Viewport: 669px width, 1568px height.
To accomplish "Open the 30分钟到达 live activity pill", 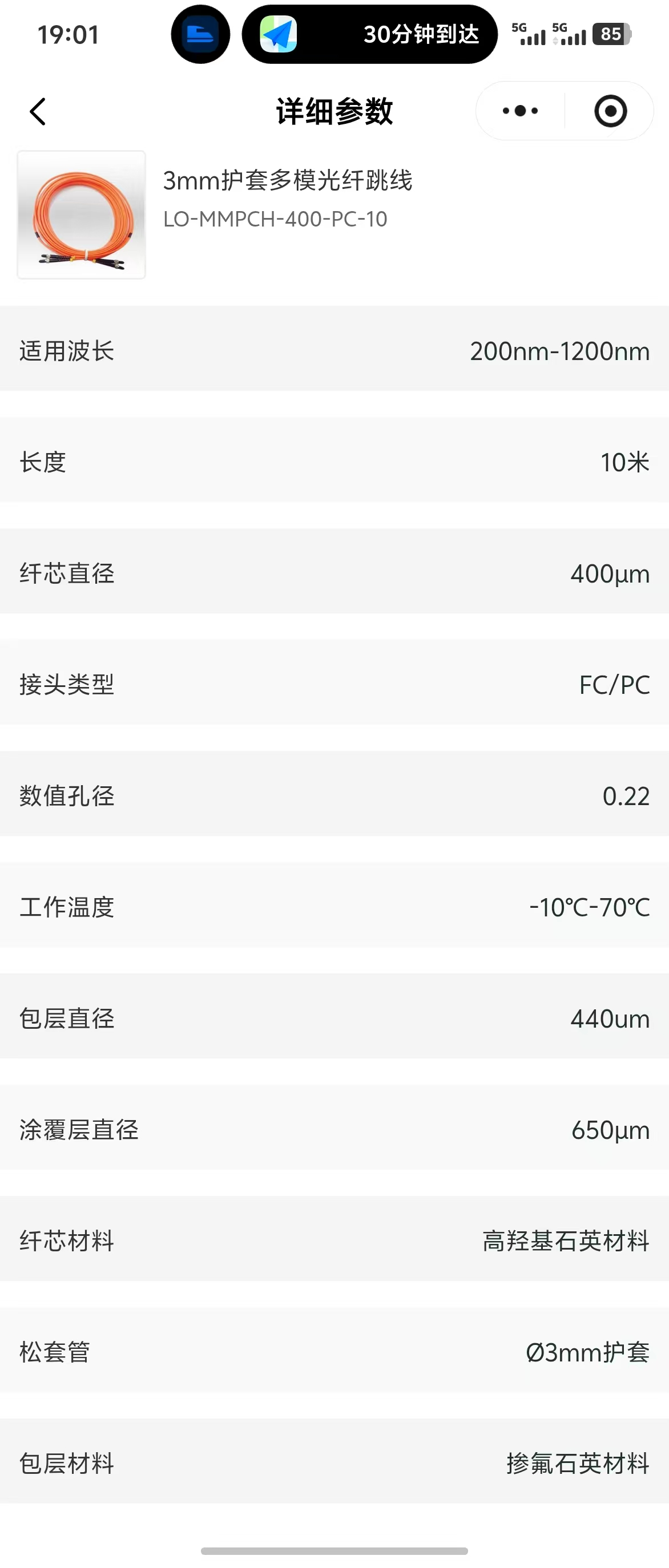I will (x=369, y=34).
